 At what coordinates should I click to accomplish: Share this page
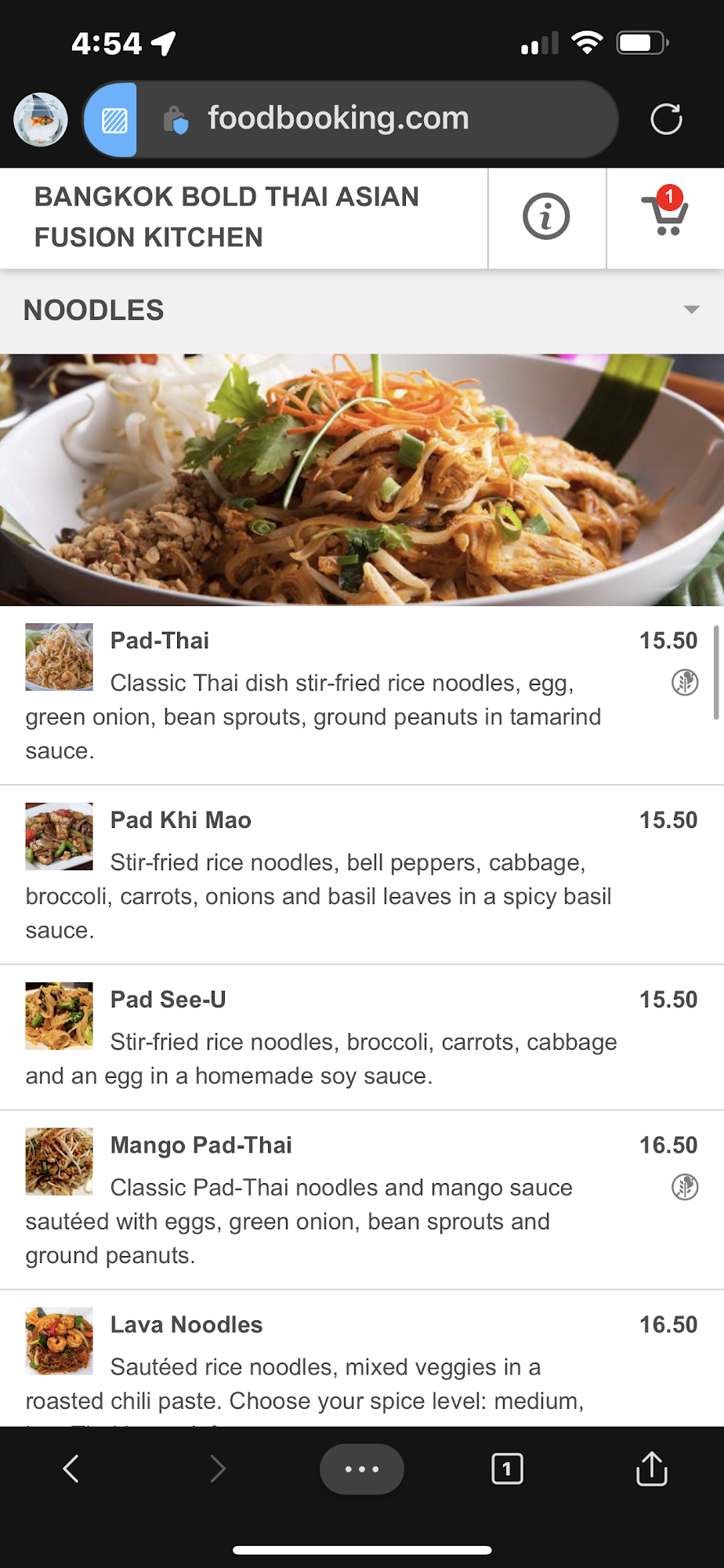pos(651,1468)
